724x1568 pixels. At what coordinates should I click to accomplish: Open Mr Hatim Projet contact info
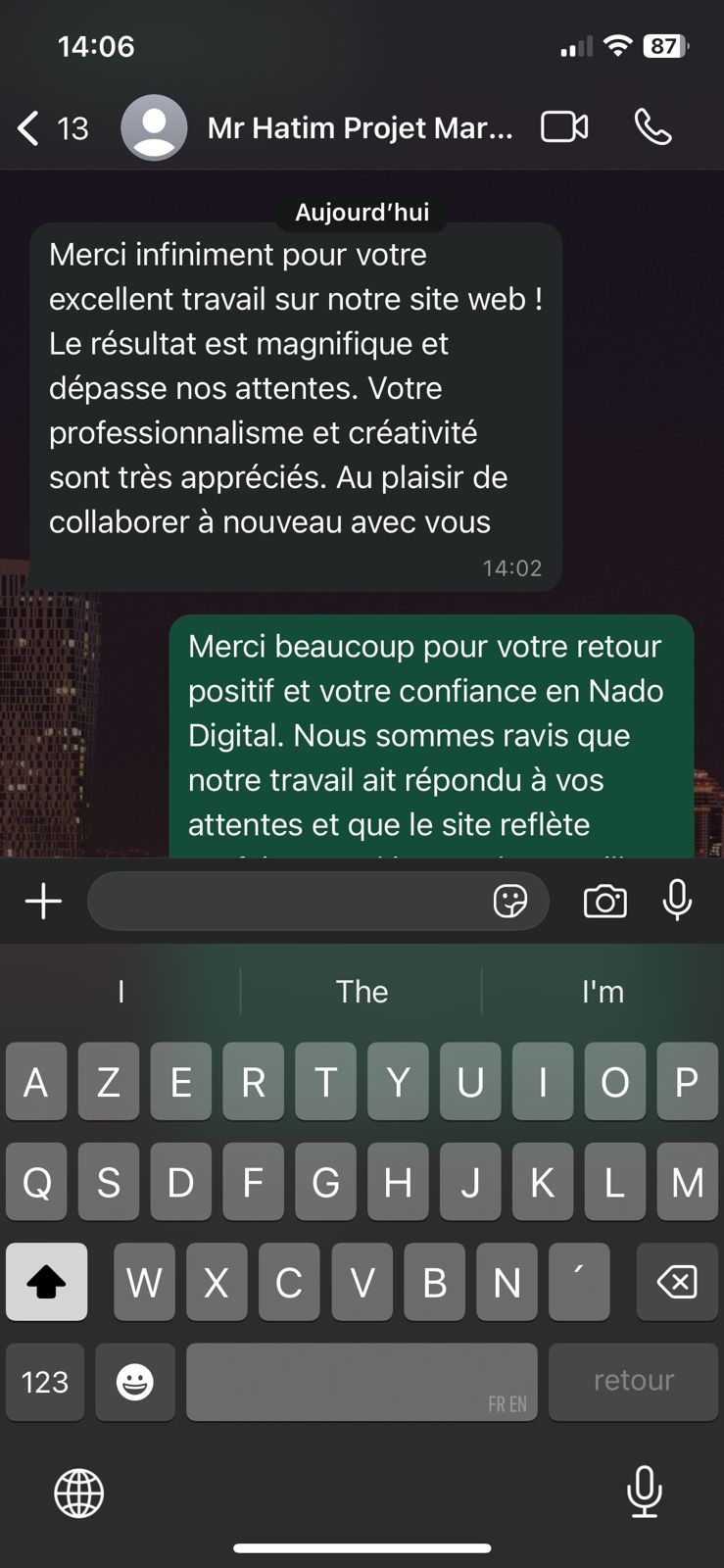click(359, 128)
